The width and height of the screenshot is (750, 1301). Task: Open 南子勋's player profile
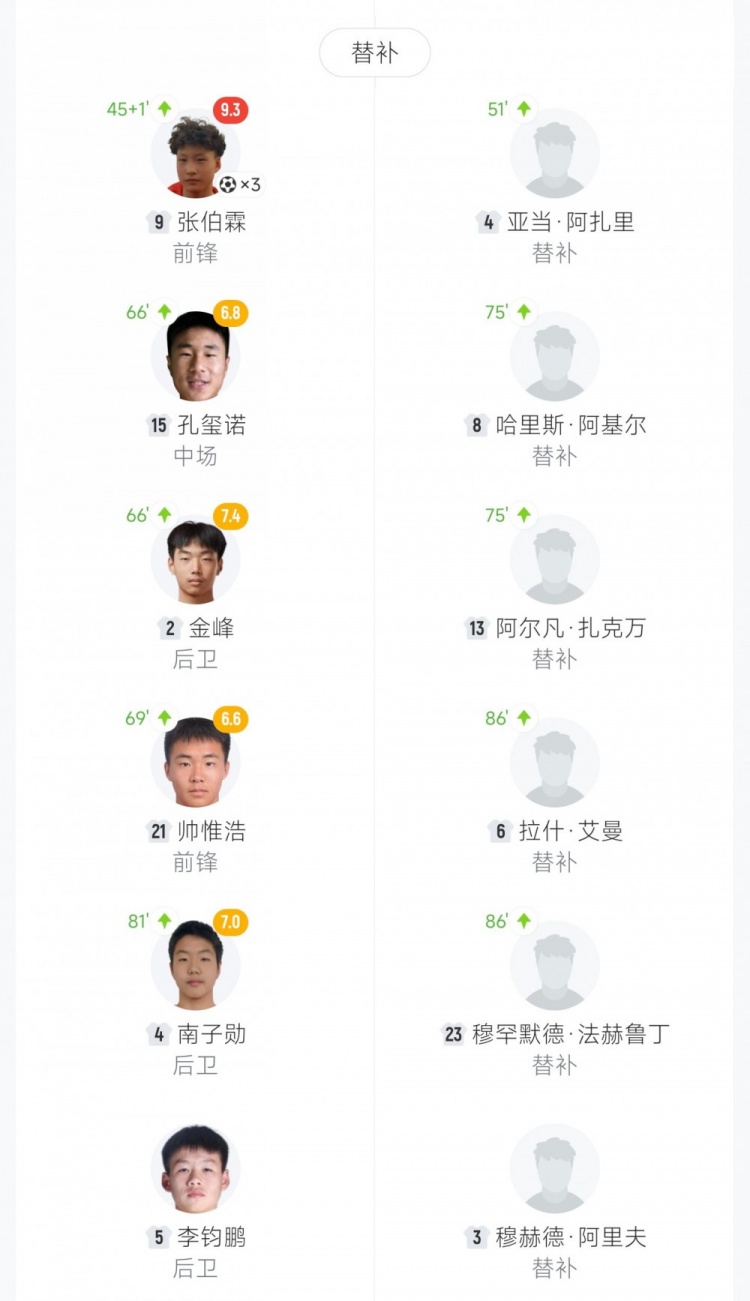pos(196,967)
